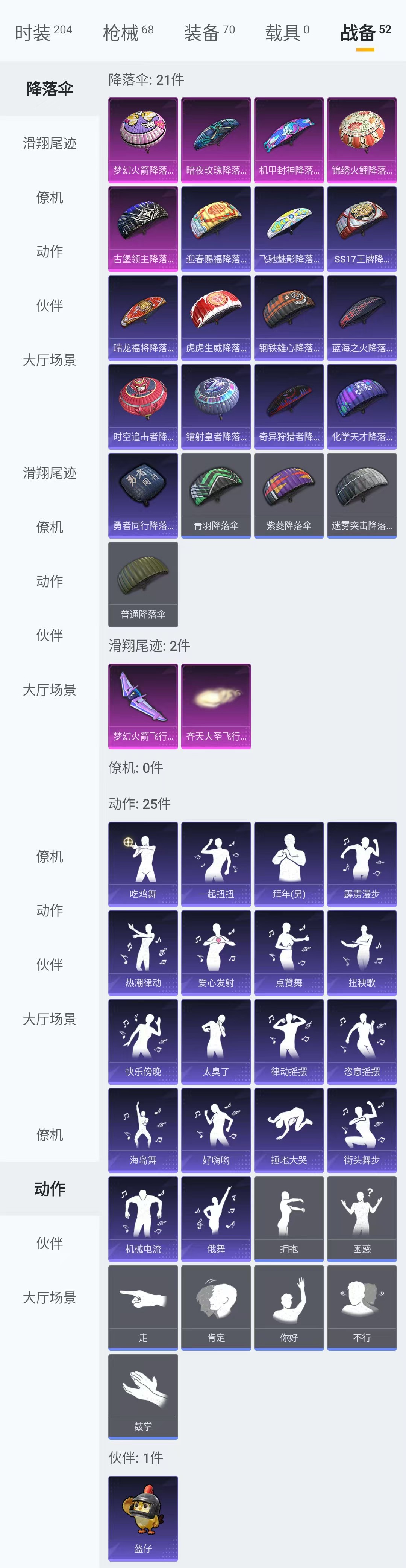The height and width of the screenshot is (1568, 406).
Task: Open the SS17王牌降落伞 item
Action: [x=362, y=229]
